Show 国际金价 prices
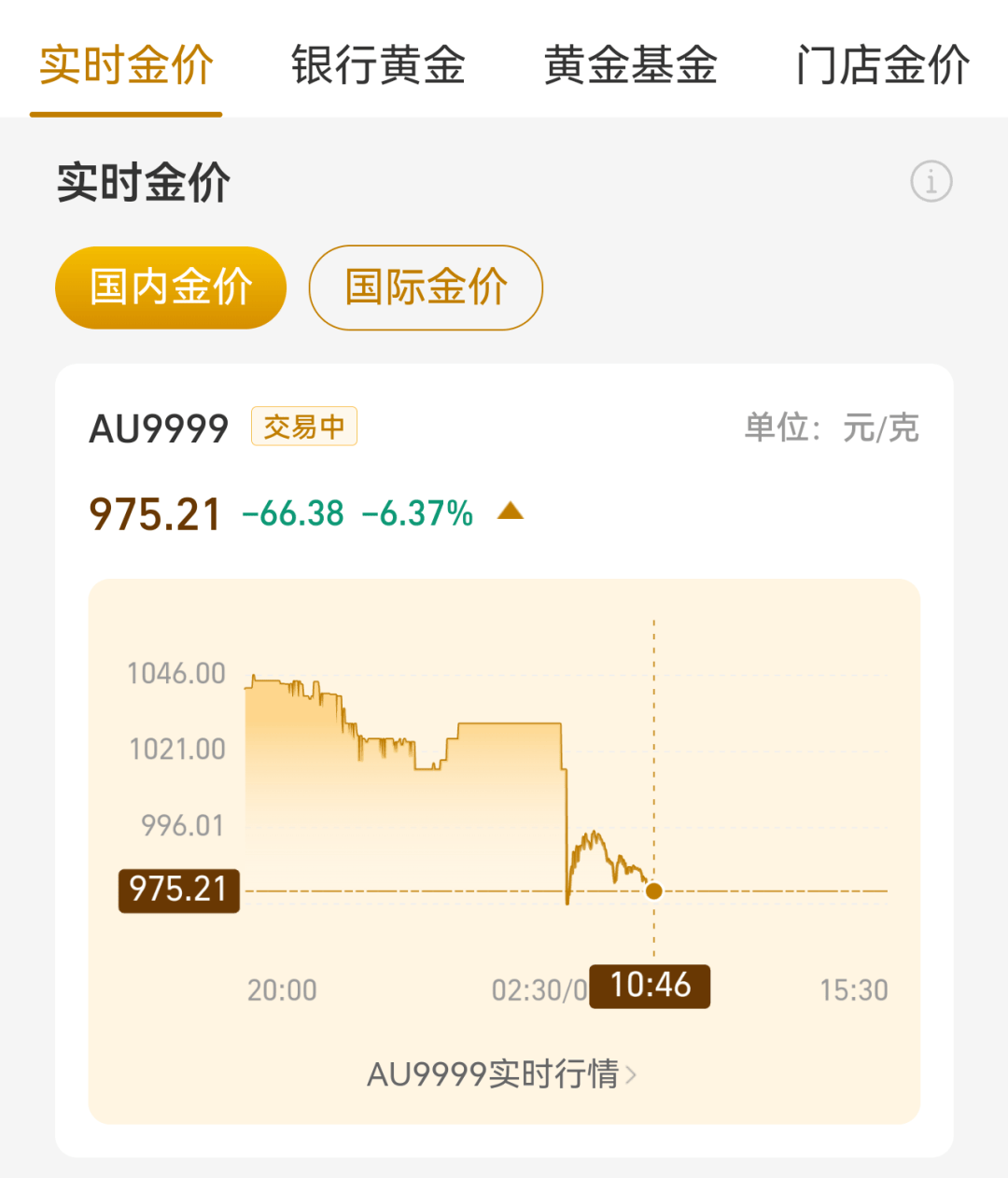The width and height of the screenshot is (1008, 1178). coord(426,287)
